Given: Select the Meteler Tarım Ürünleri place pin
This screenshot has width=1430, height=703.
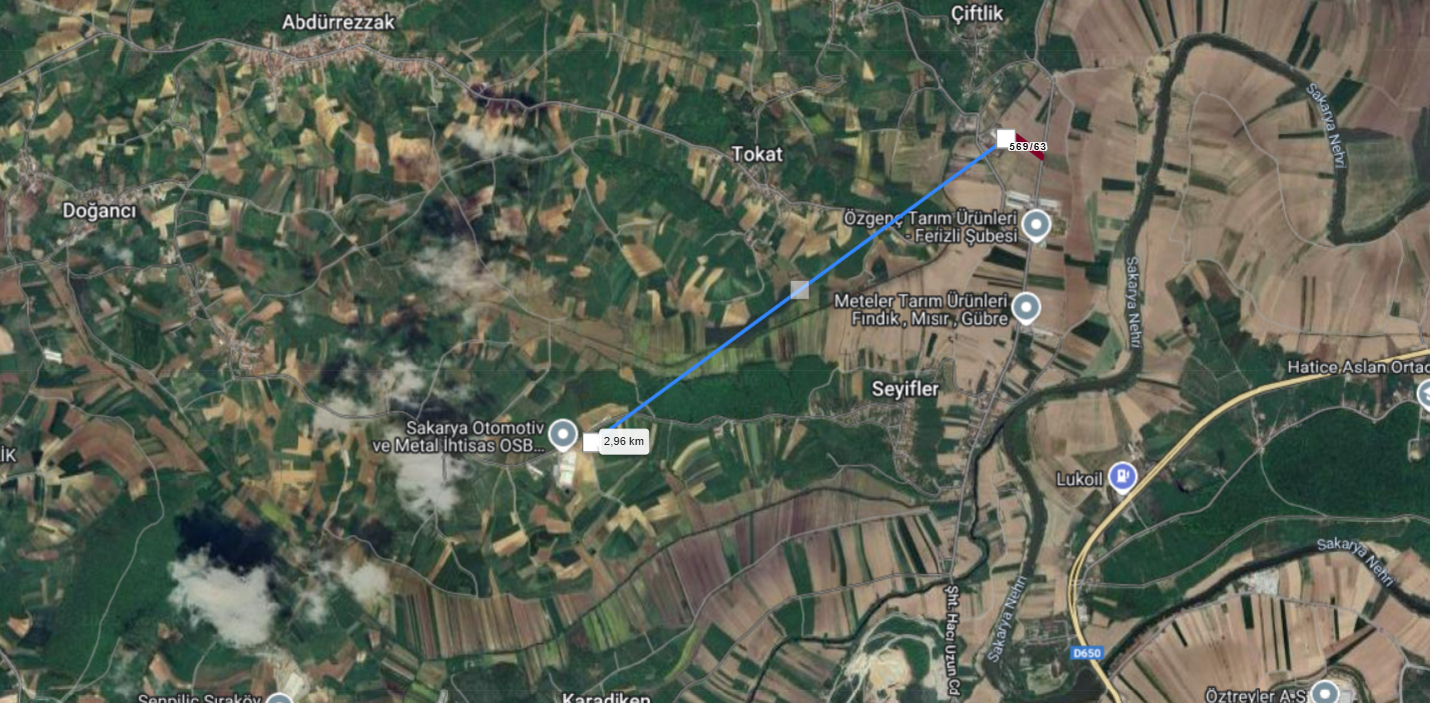Looking at the screenshot, I should 1025,307.
